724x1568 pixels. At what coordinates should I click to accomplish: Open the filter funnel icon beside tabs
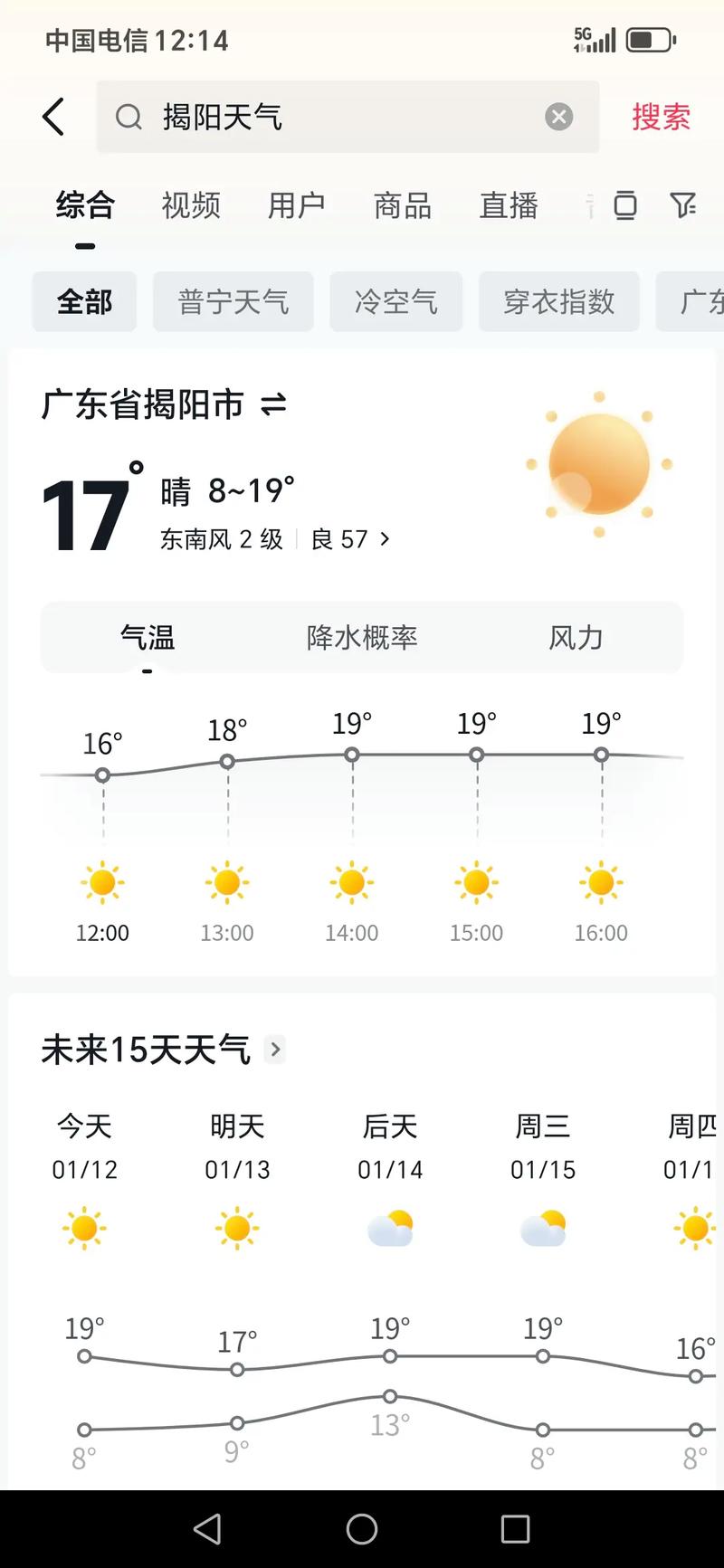click(x=685, y=206)
